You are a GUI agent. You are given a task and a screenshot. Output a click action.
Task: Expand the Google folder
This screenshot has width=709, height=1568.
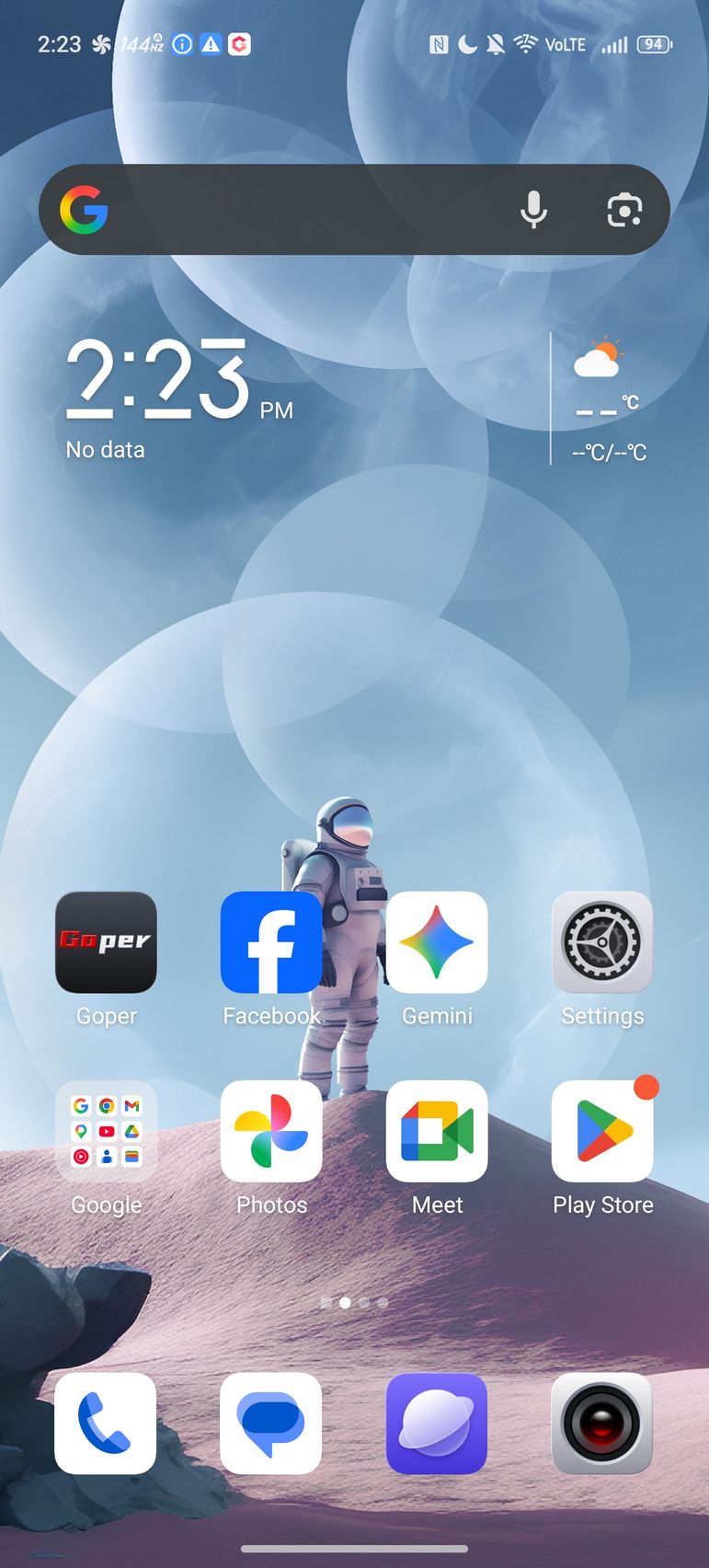click(106, 1131)
